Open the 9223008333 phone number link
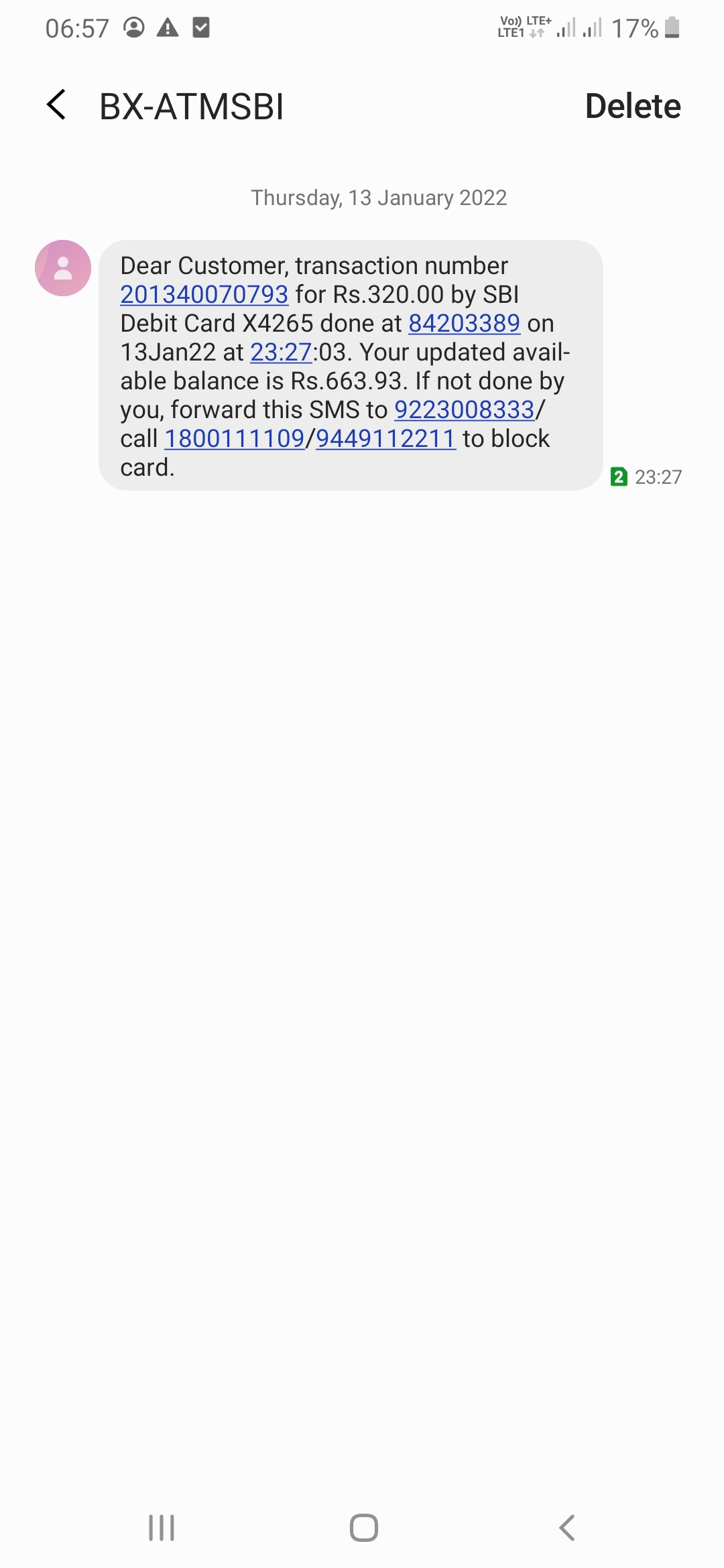This screenshot has width=724, height=1568. click(464, 410)
